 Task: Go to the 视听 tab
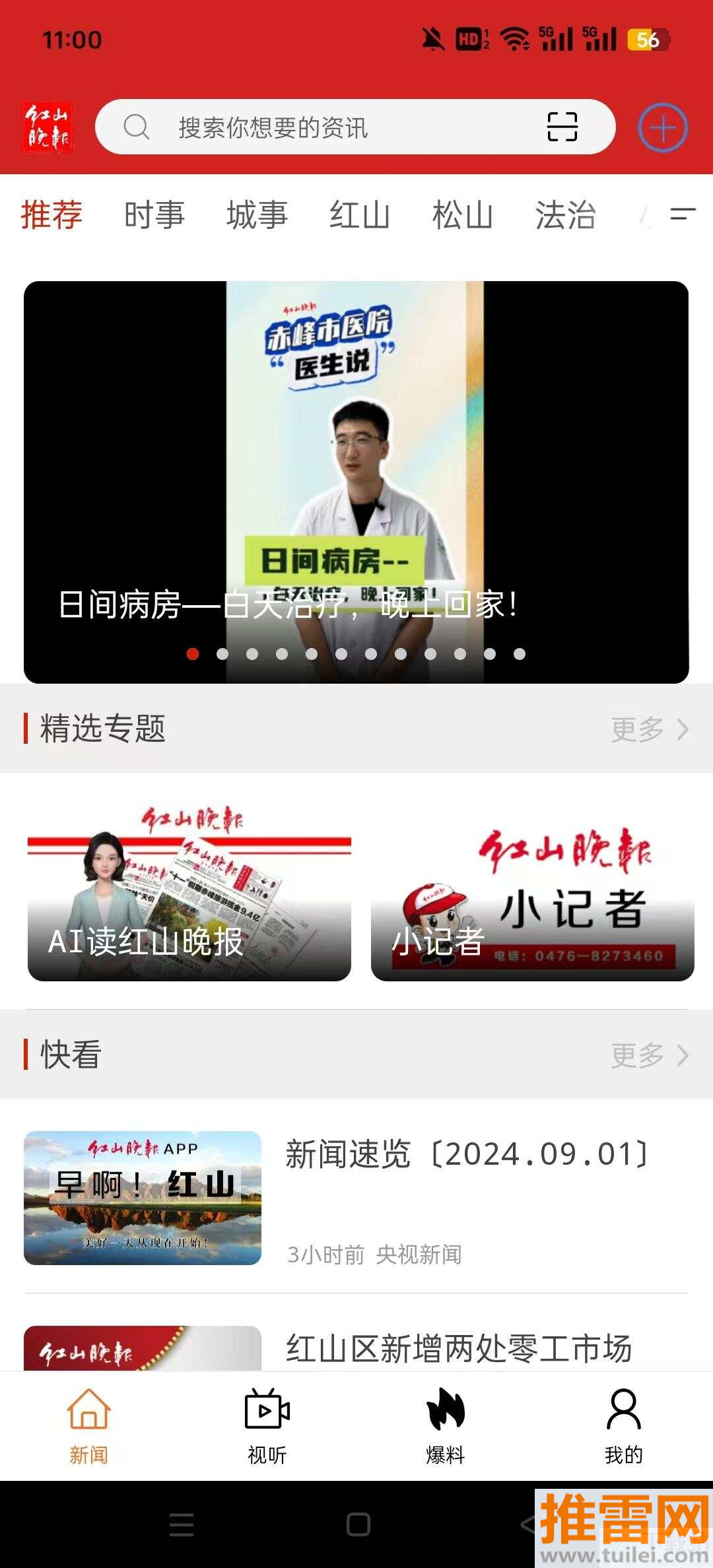pyautogui.click(x=267, y=1425)
